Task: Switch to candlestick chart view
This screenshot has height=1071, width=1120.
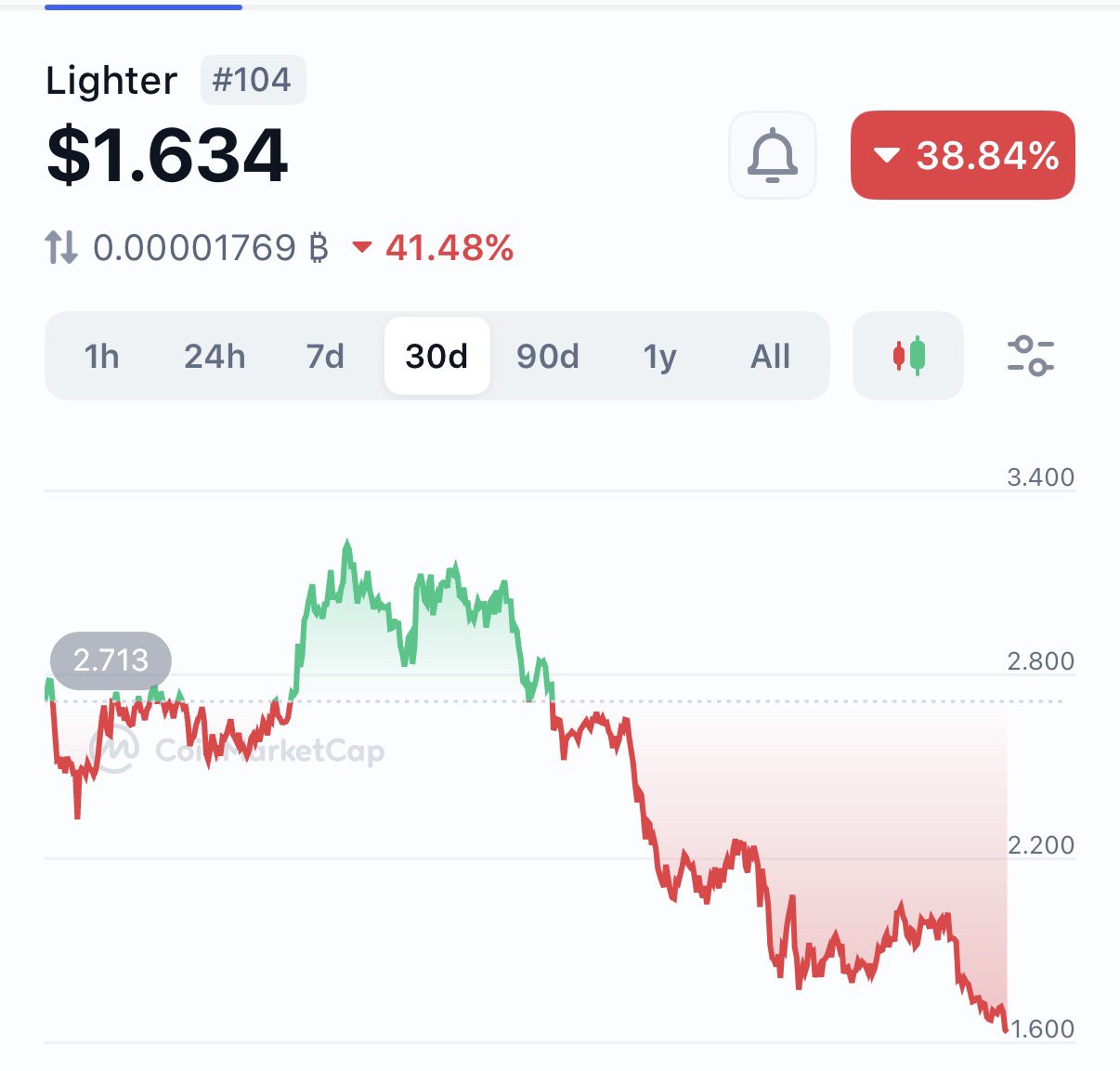Action: point(908,356)
